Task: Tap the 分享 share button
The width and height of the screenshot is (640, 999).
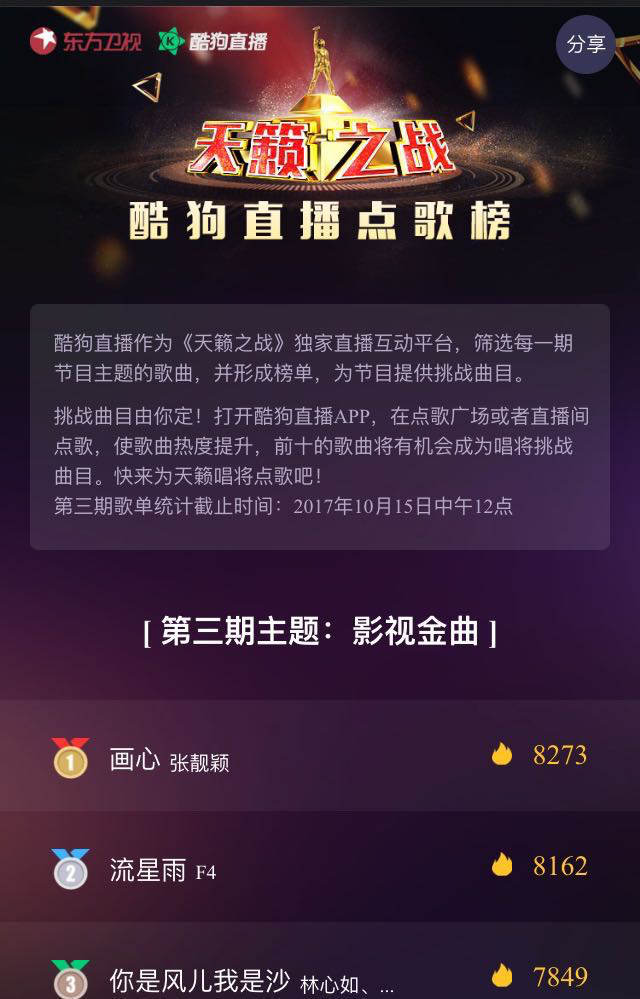Action: 585,45
